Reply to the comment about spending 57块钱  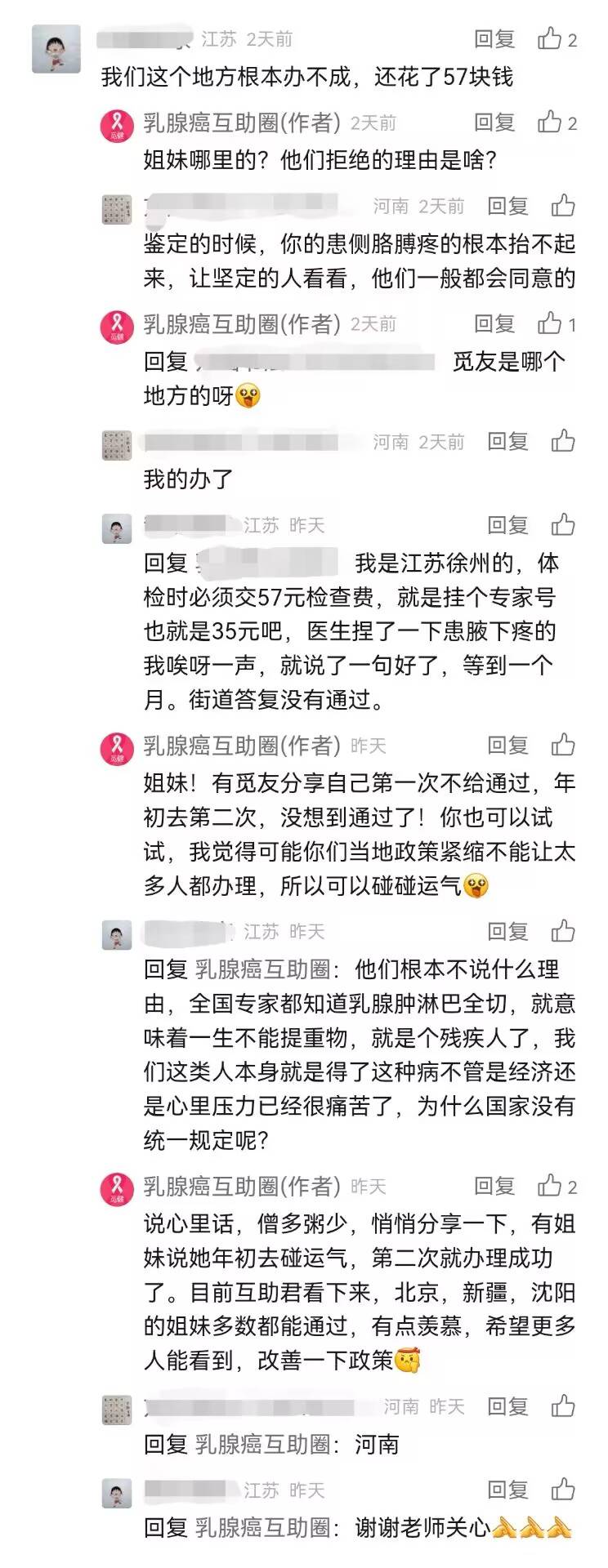(494, 39)
